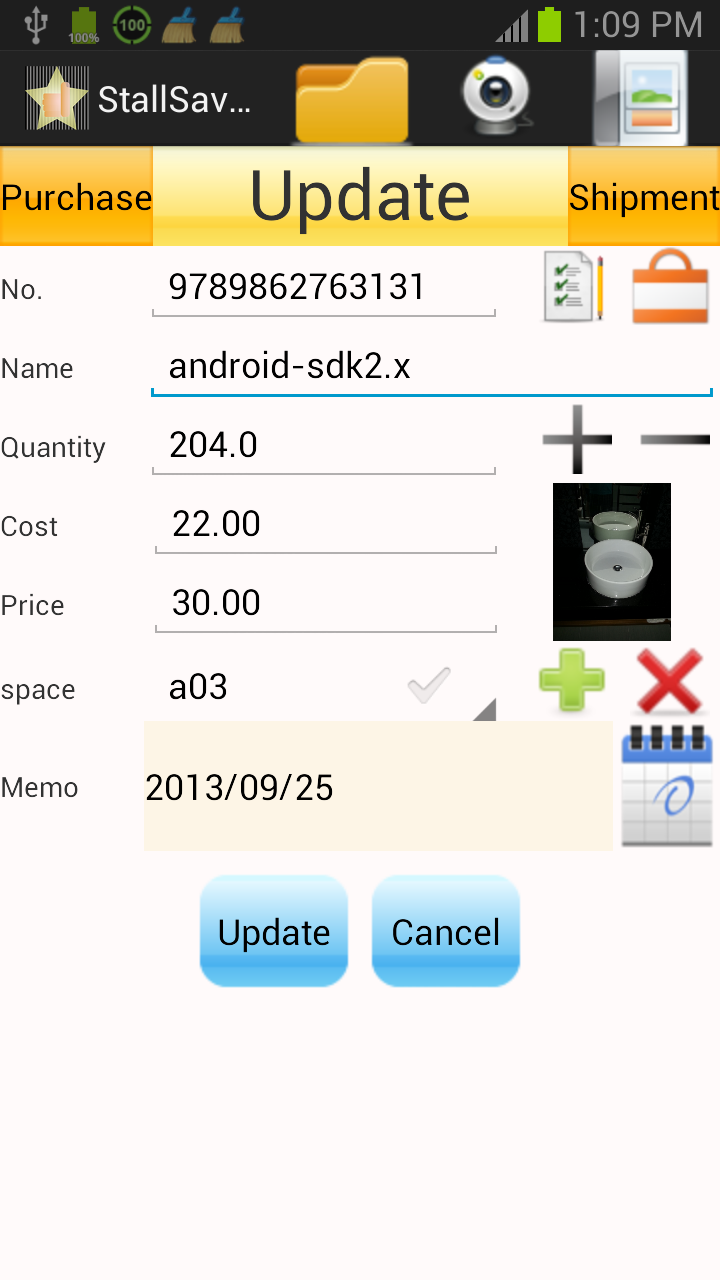The width and height of the screenshot is (720, 1280).
Task: Open the checklist icon beside No. field
Action: click(x=573, y=288)
